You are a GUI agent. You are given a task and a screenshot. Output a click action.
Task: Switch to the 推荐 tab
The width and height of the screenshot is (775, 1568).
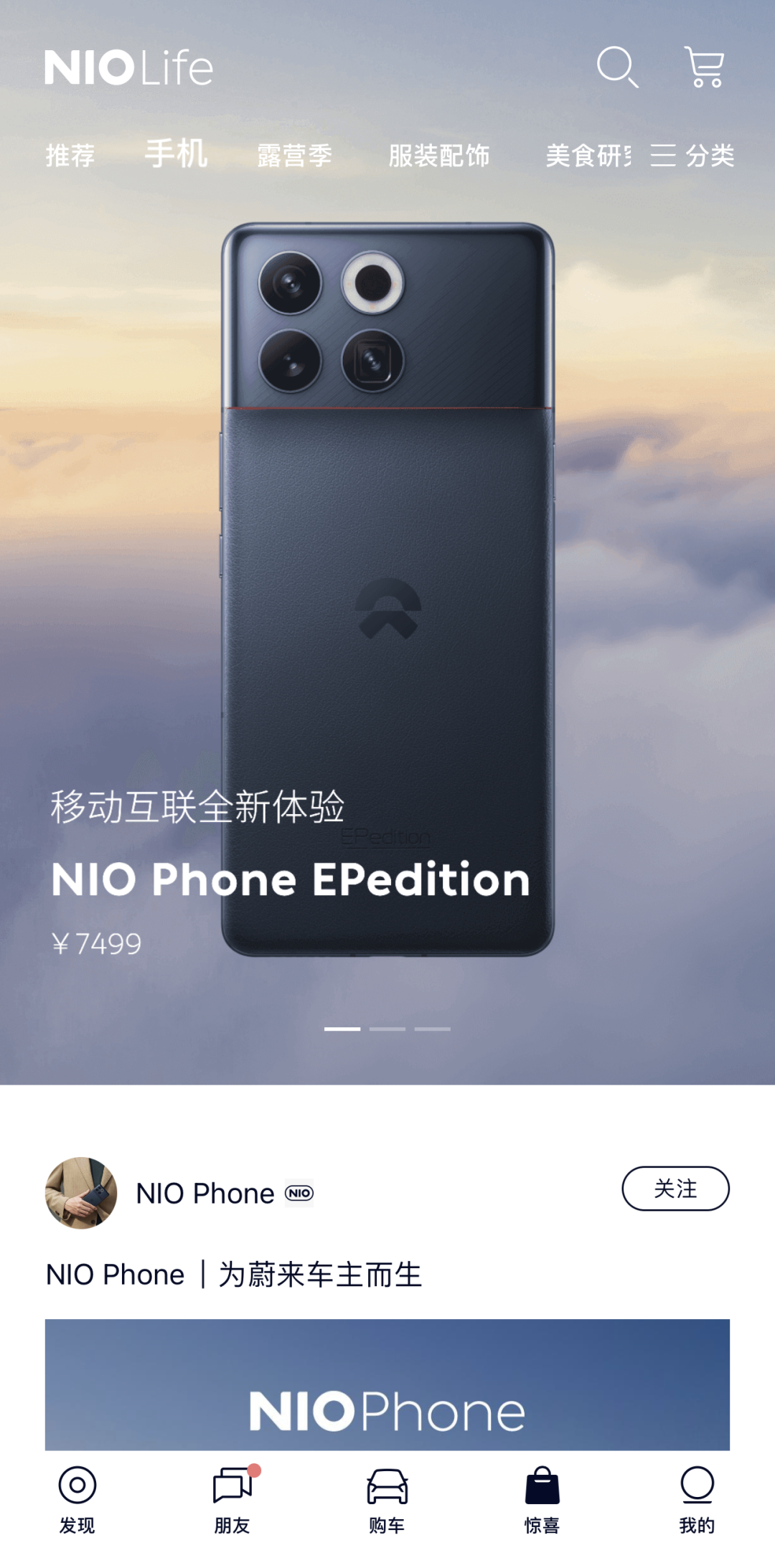click(70, 156)
